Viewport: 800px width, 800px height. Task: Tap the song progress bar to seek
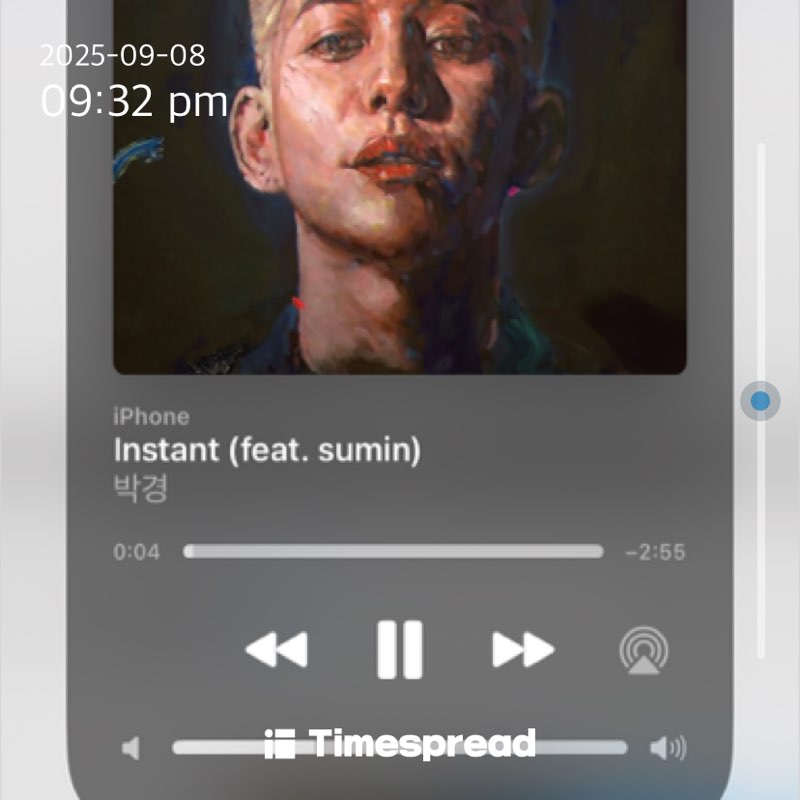pyautogui.click(x=394, y=551)
